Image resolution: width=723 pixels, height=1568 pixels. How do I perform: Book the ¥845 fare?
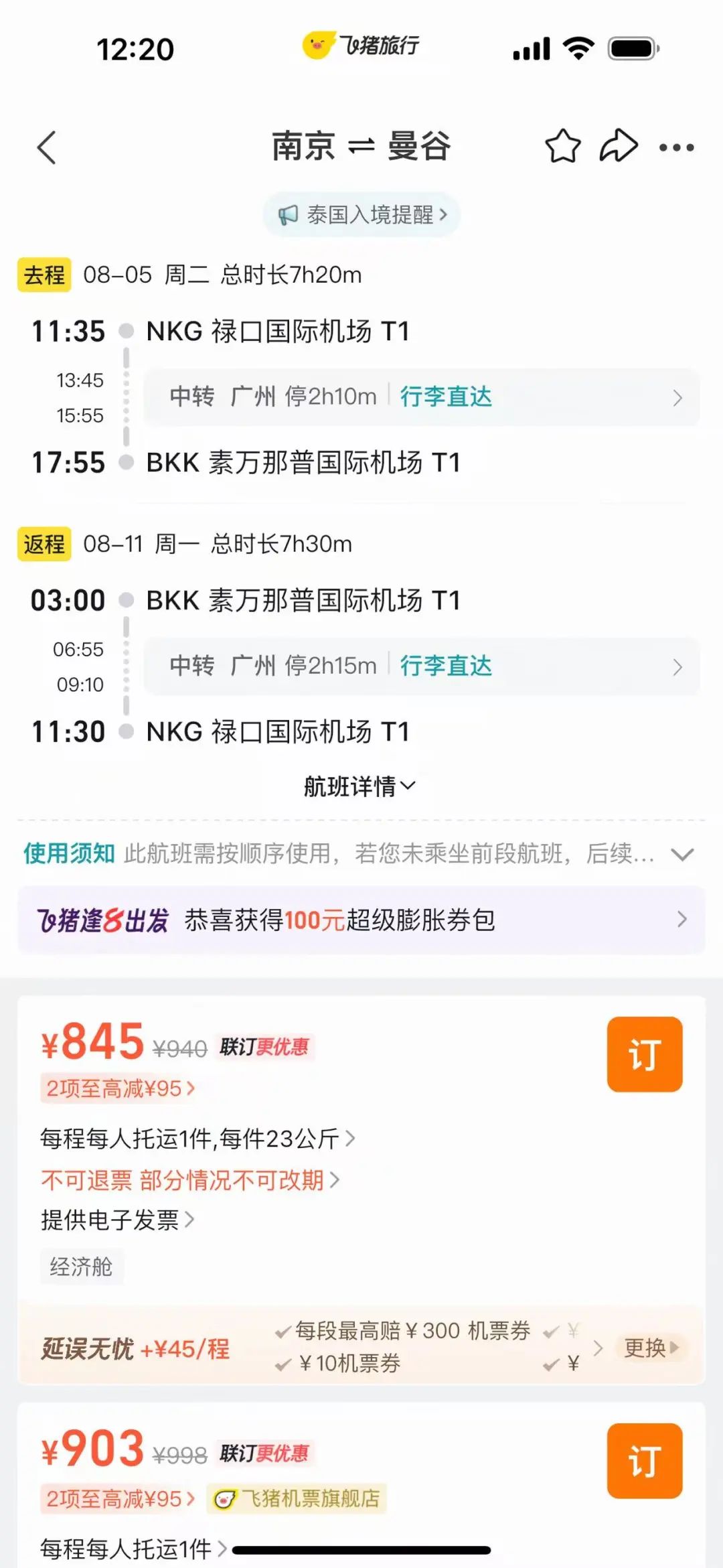pos(645,1054)
